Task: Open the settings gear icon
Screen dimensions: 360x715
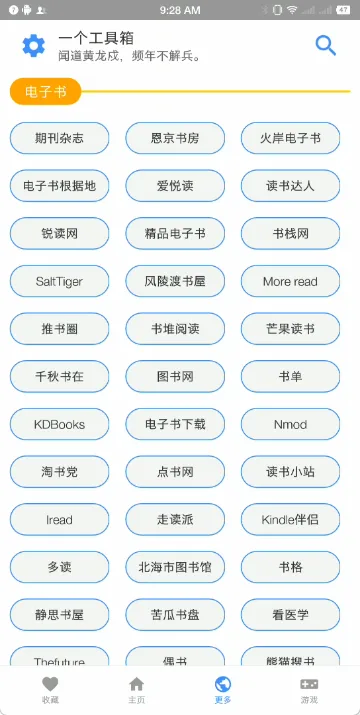Action: (34, 46)
